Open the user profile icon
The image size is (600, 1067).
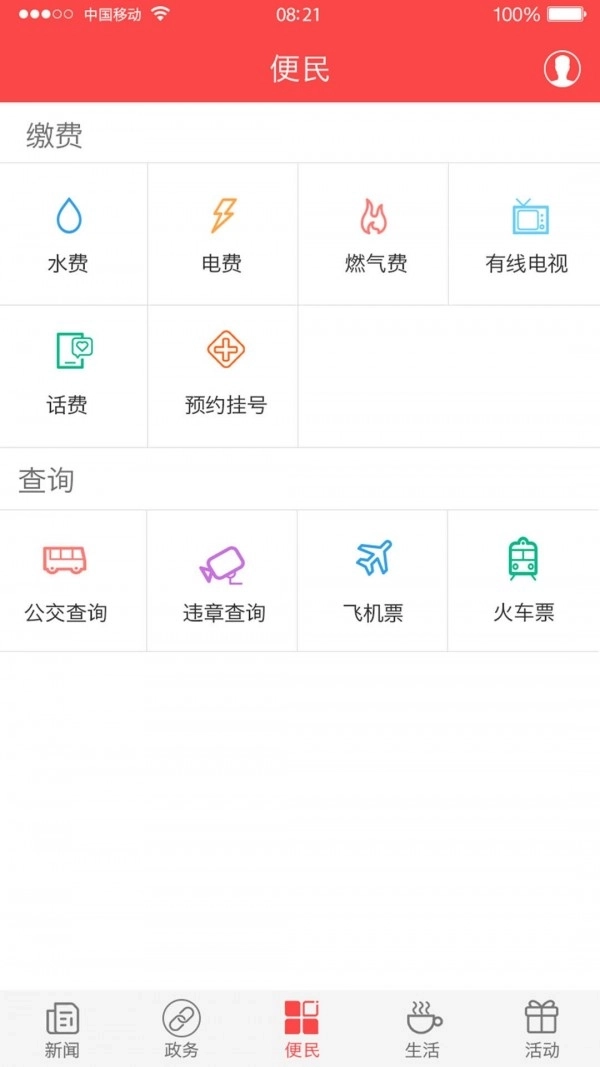pos(562,69)
